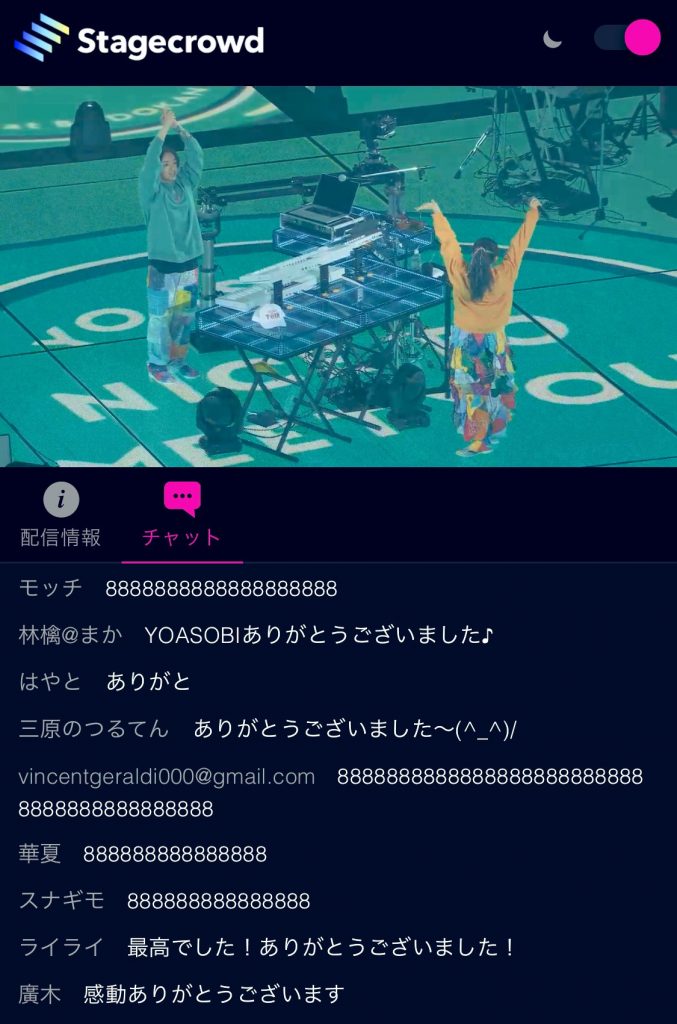Select the チャット tab
This screenshot has height=1024, width=677.
coord(181,516)
